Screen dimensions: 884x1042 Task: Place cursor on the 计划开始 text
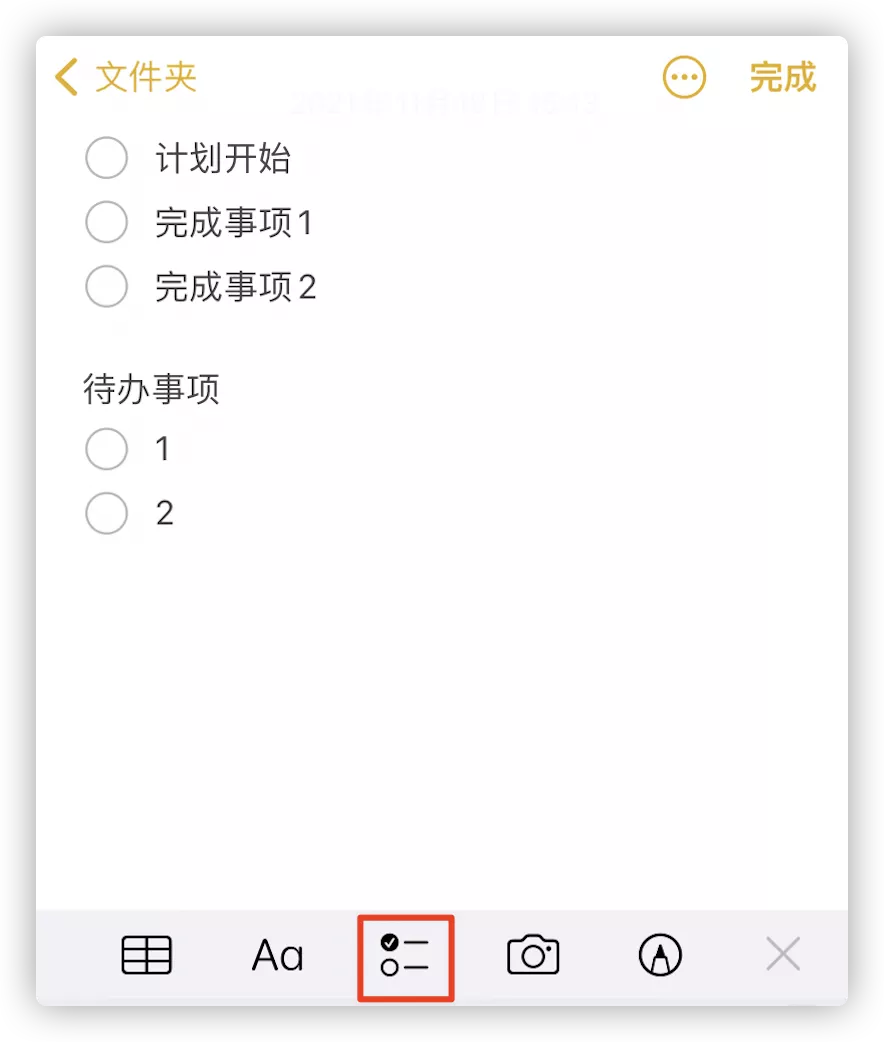(222, 158)
